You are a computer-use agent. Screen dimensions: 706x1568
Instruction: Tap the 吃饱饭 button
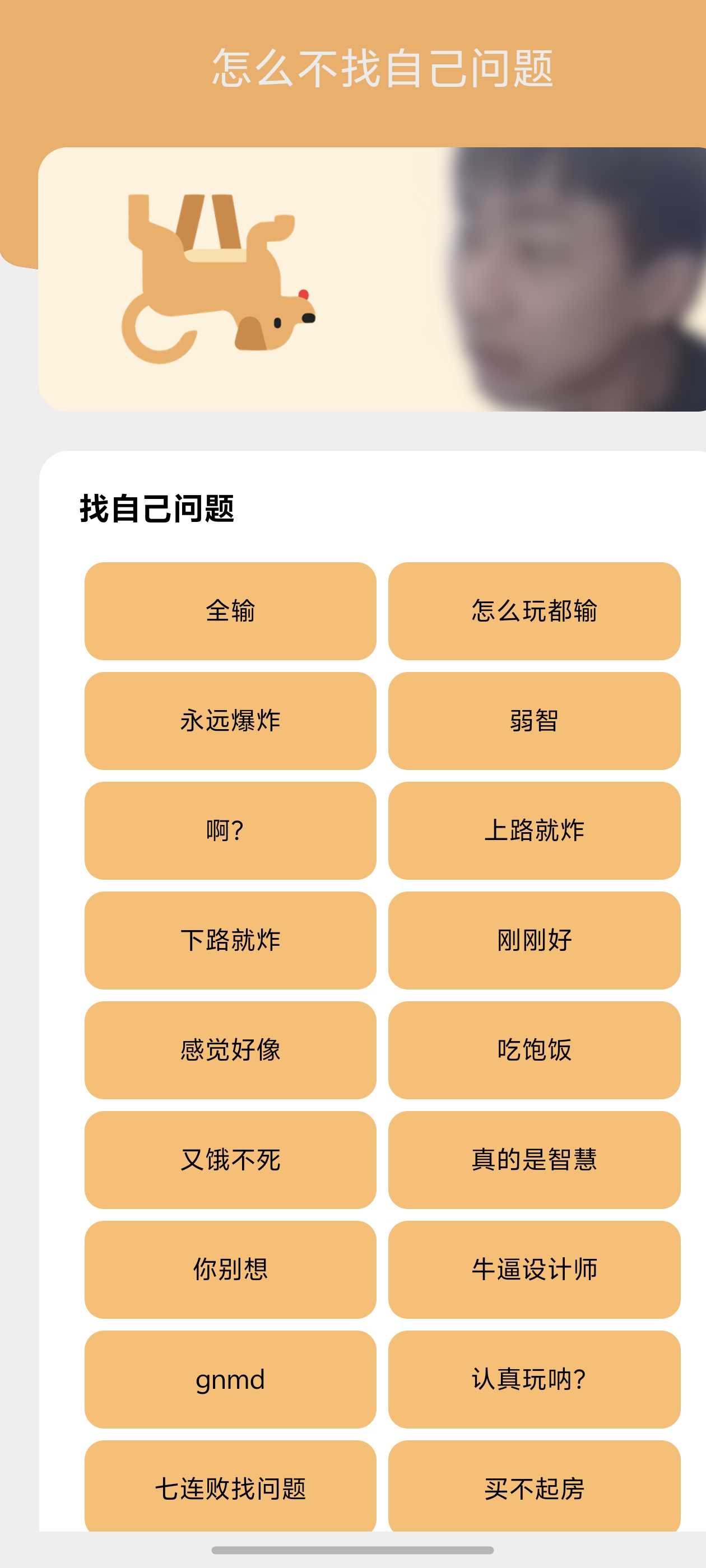click(534, 1050)
